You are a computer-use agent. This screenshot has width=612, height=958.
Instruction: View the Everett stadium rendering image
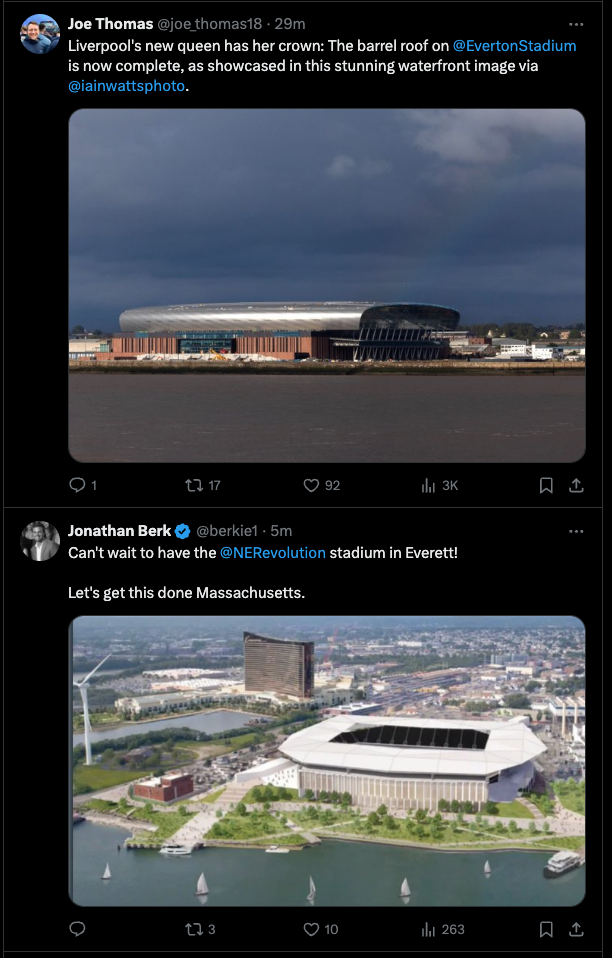(x=327, y=761)
